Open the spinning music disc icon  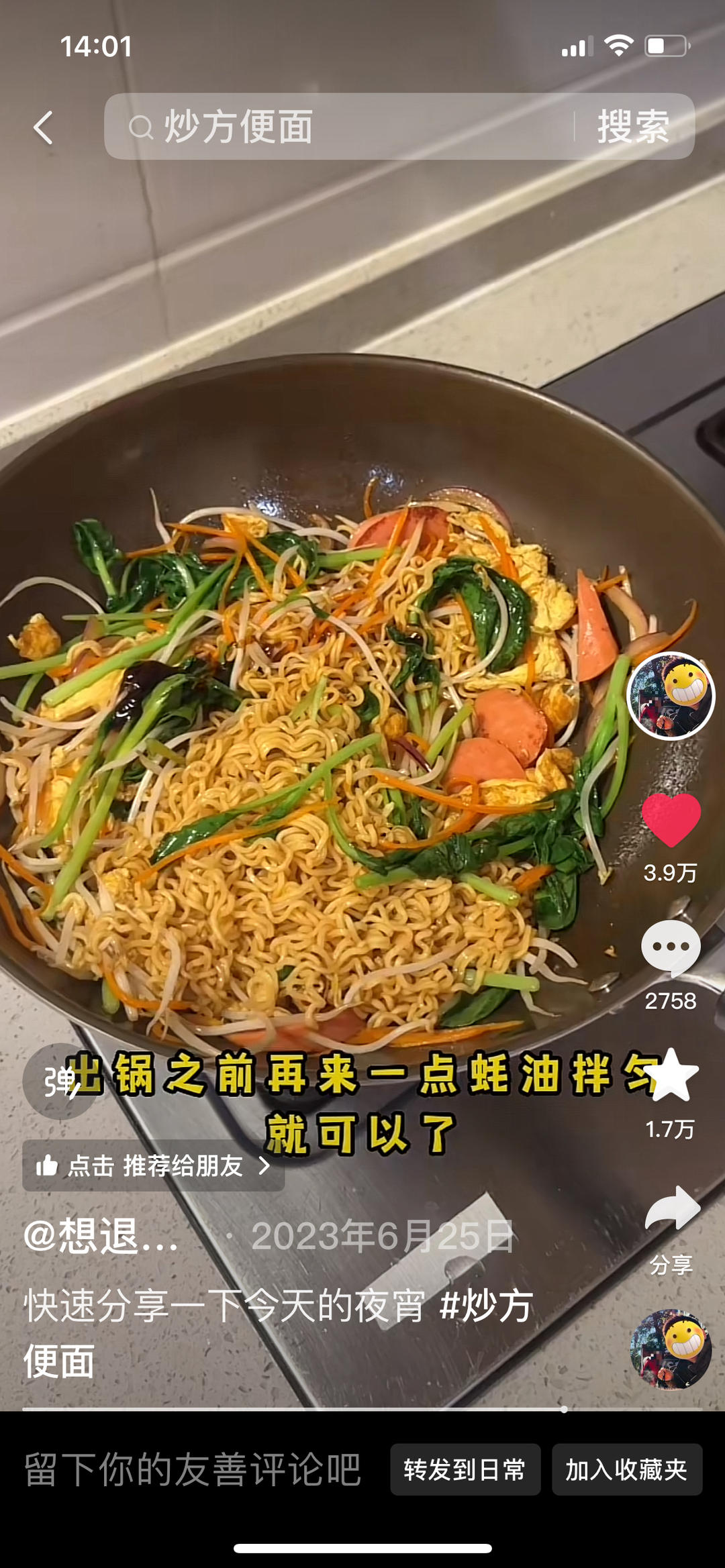click(x=671, y=1350)
